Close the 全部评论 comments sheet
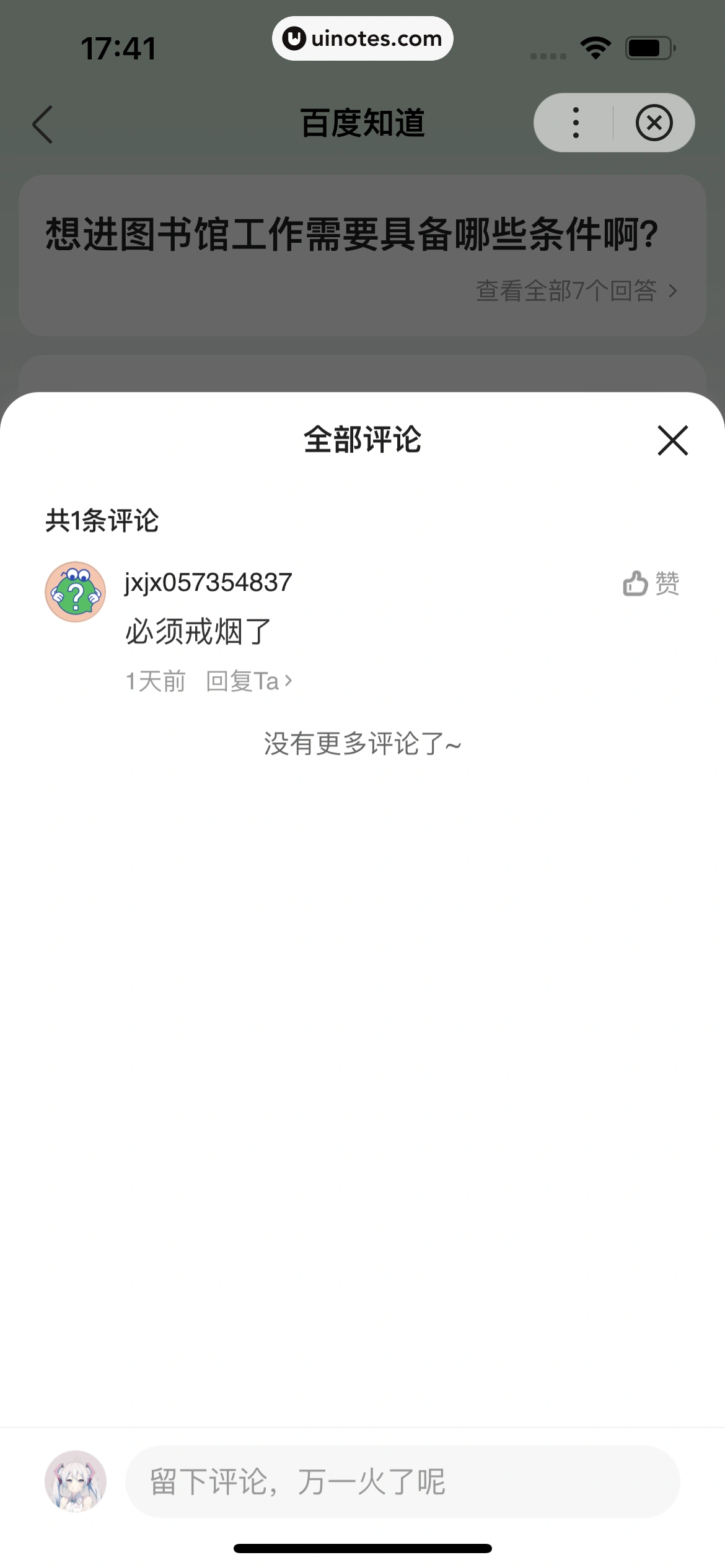Image resolution: width=725 pixels, height=1568 pixels. tap(672, 440)
